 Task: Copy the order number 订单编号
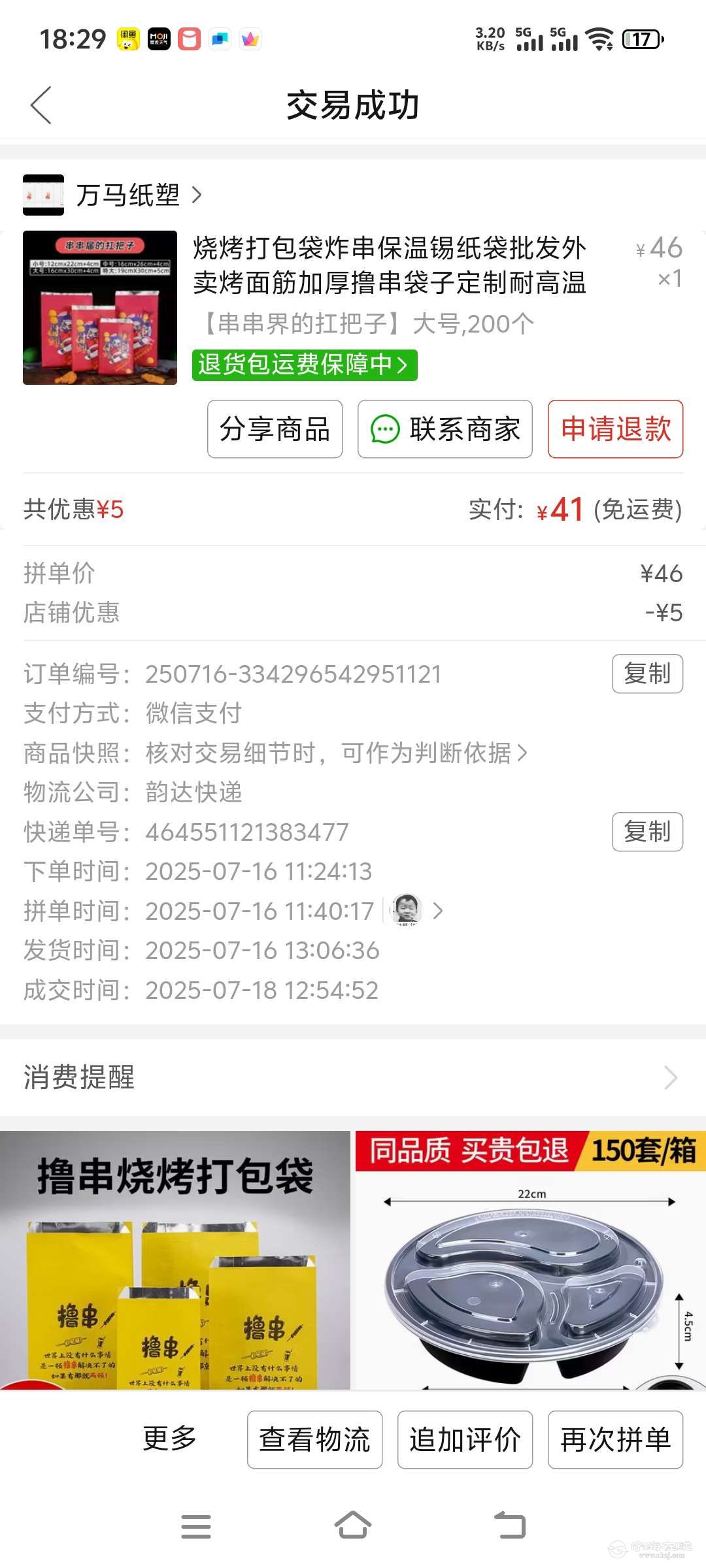647,674
